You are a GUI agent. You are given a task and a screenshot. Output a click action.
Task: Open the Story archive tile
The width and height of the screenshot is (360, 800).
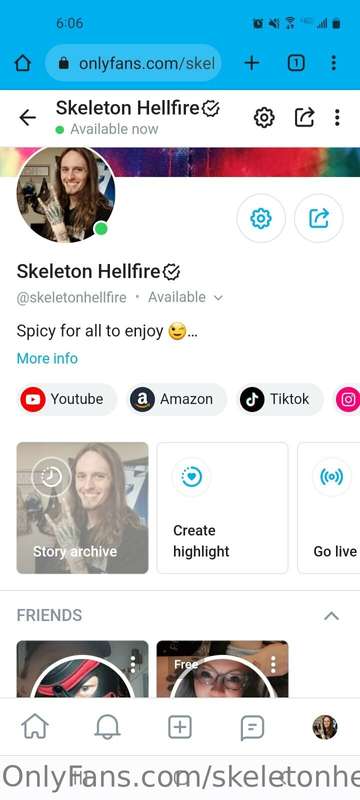[x=83, y=508]
